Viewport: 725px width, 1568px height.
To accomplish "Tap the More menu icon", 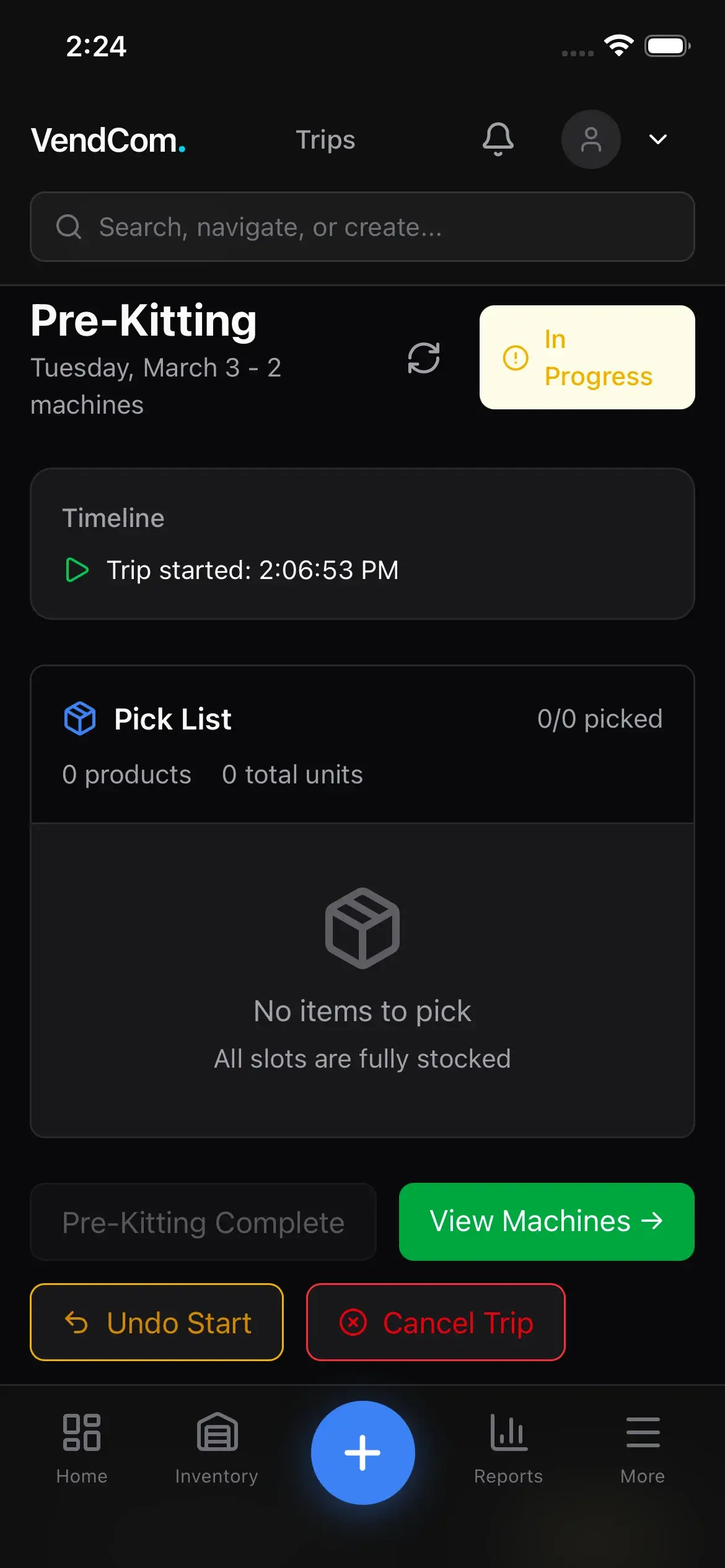I will tap(643, 1449).
